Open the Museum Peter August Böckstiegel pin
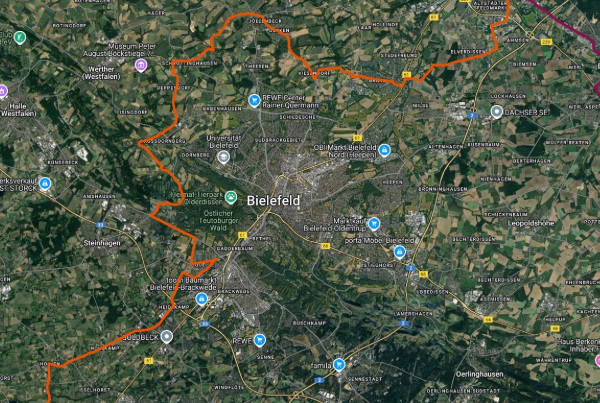Screen dimensions: 600x403 141,66
